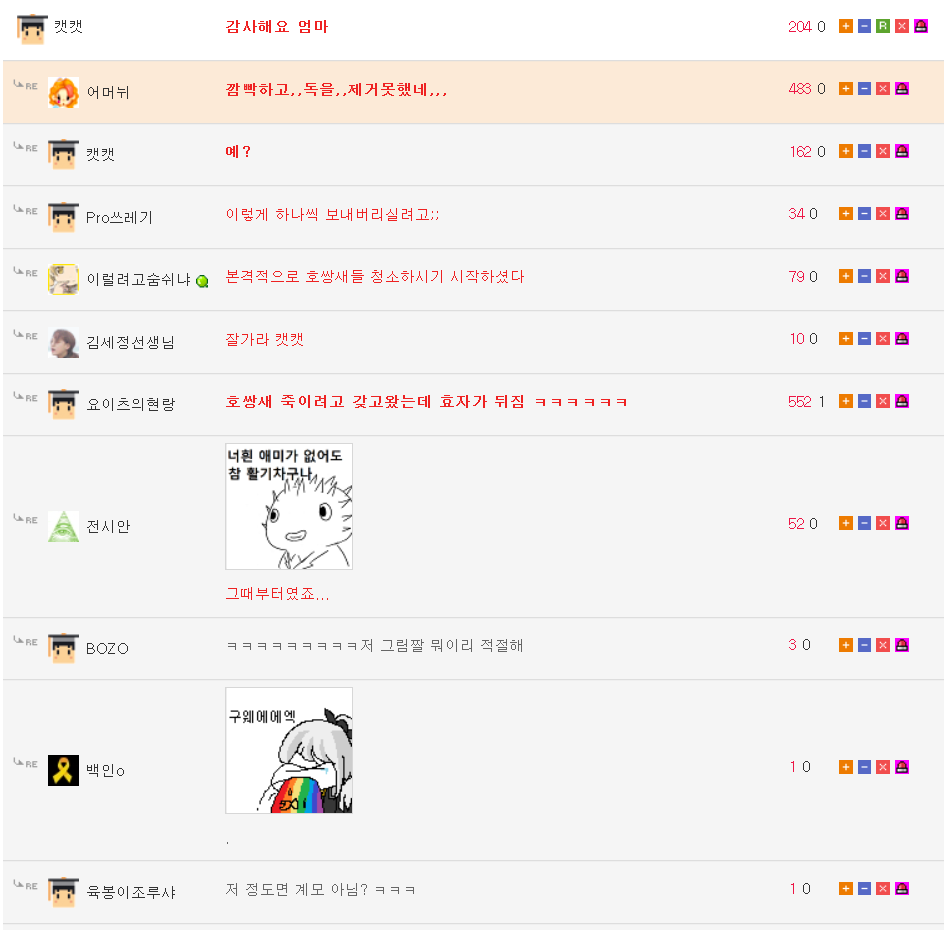
Task: Upvote 캣캣's comment '감사해요 엄마' with the plus icon
Action: [845, 27]
